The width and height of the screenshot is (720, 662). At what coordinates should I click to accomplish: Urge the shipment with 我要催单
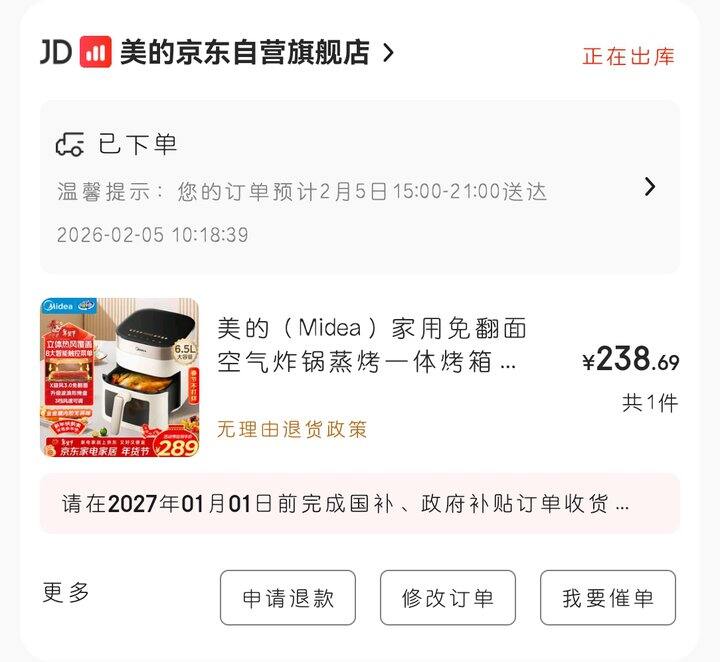pyautogui.click(x=608, y=598)
